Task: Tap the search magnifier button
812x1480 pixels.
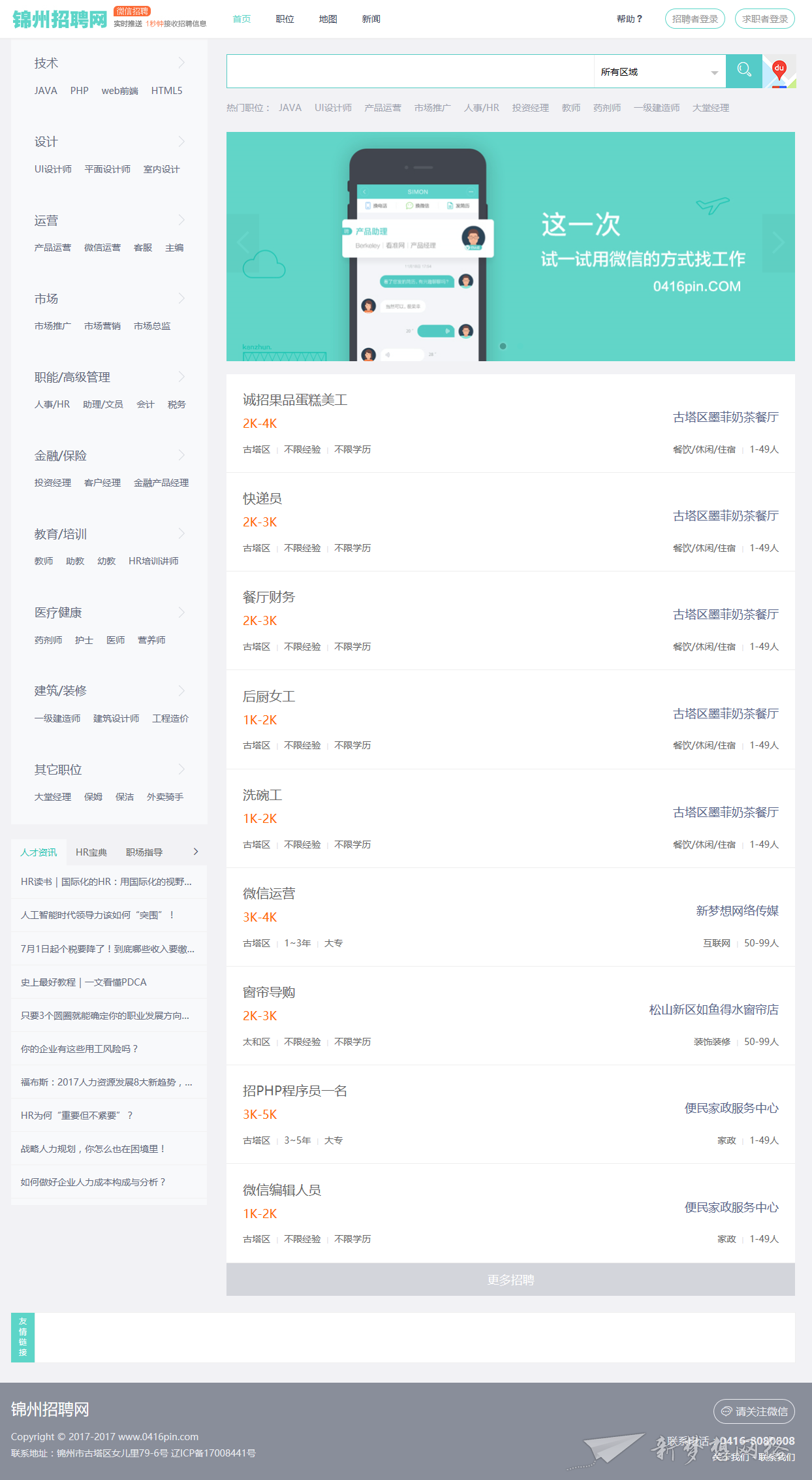Action: click(x=743, y=71)
